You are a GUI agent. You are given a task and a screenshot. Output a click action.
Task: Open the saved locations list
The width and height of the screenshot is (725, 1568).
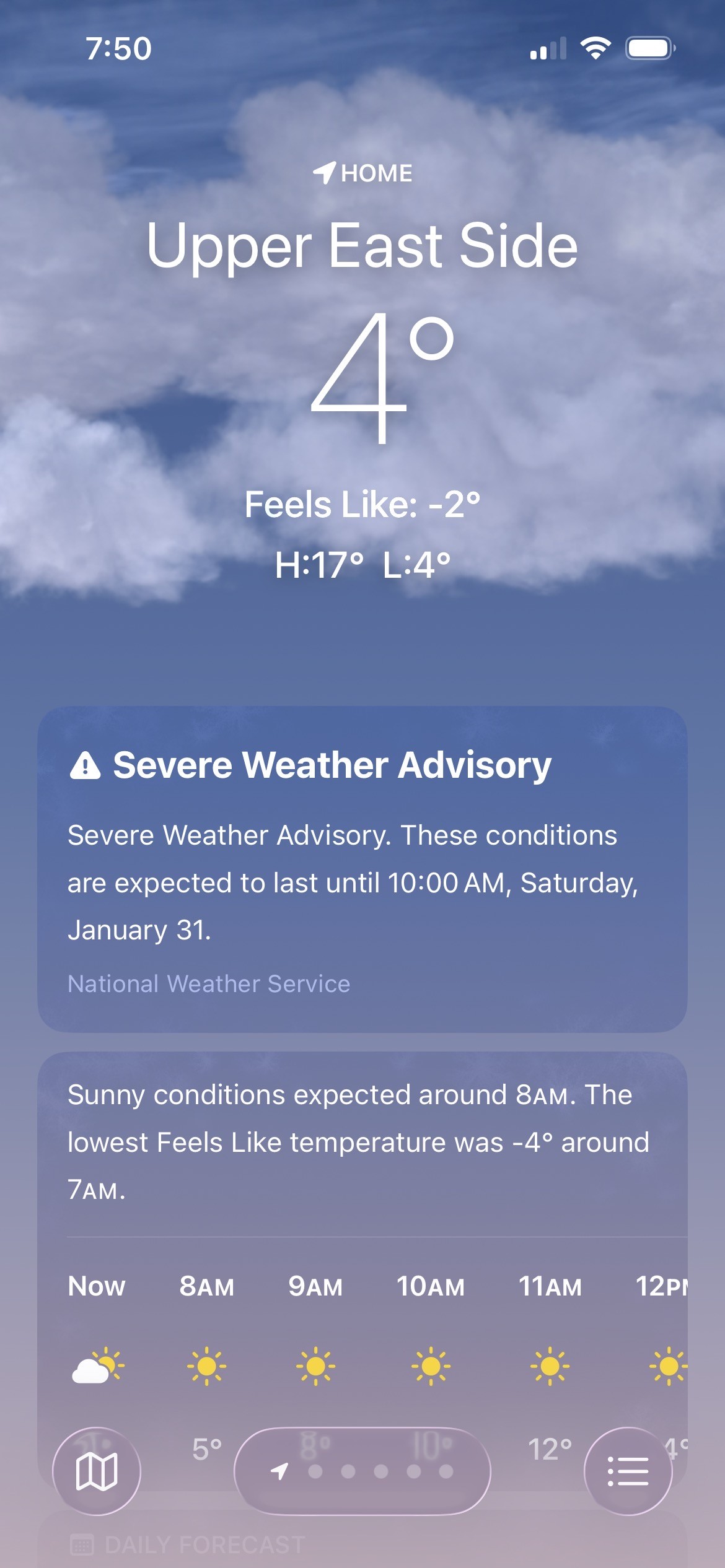point(628,1471)
